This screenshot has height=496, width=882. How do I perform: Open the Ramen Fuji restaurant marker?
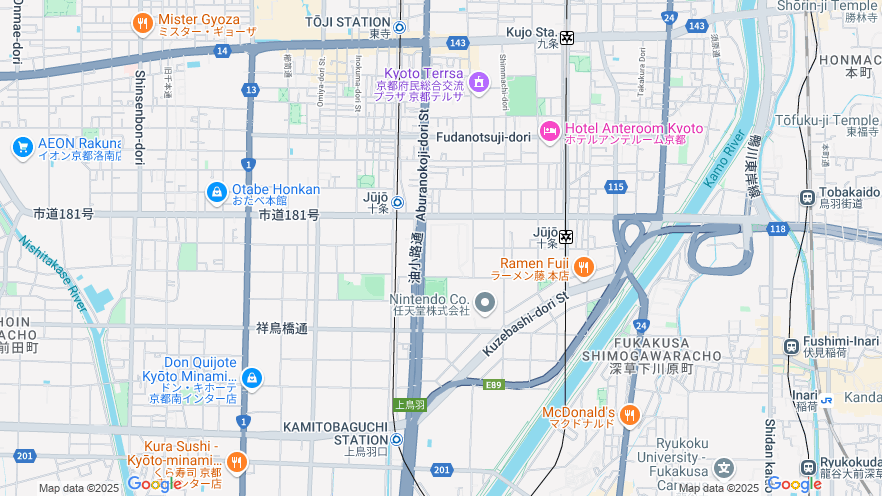[584, 267]
